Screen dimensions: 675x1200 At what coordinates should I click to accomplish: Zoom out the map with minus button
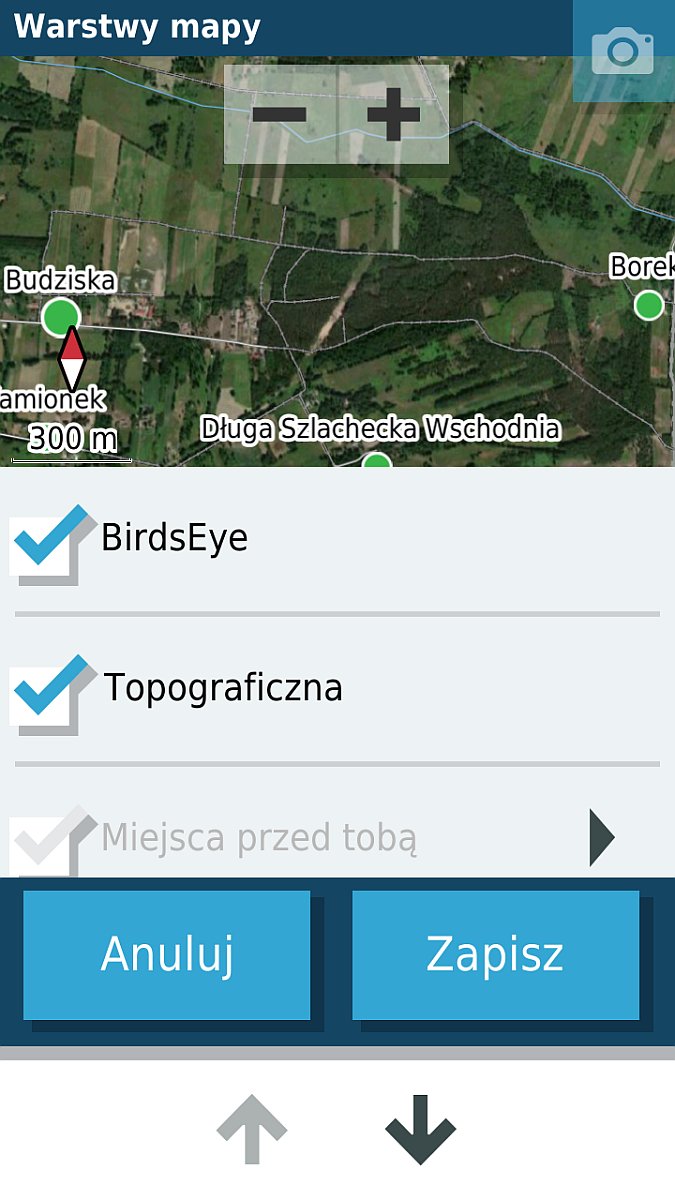coord(280,115)
